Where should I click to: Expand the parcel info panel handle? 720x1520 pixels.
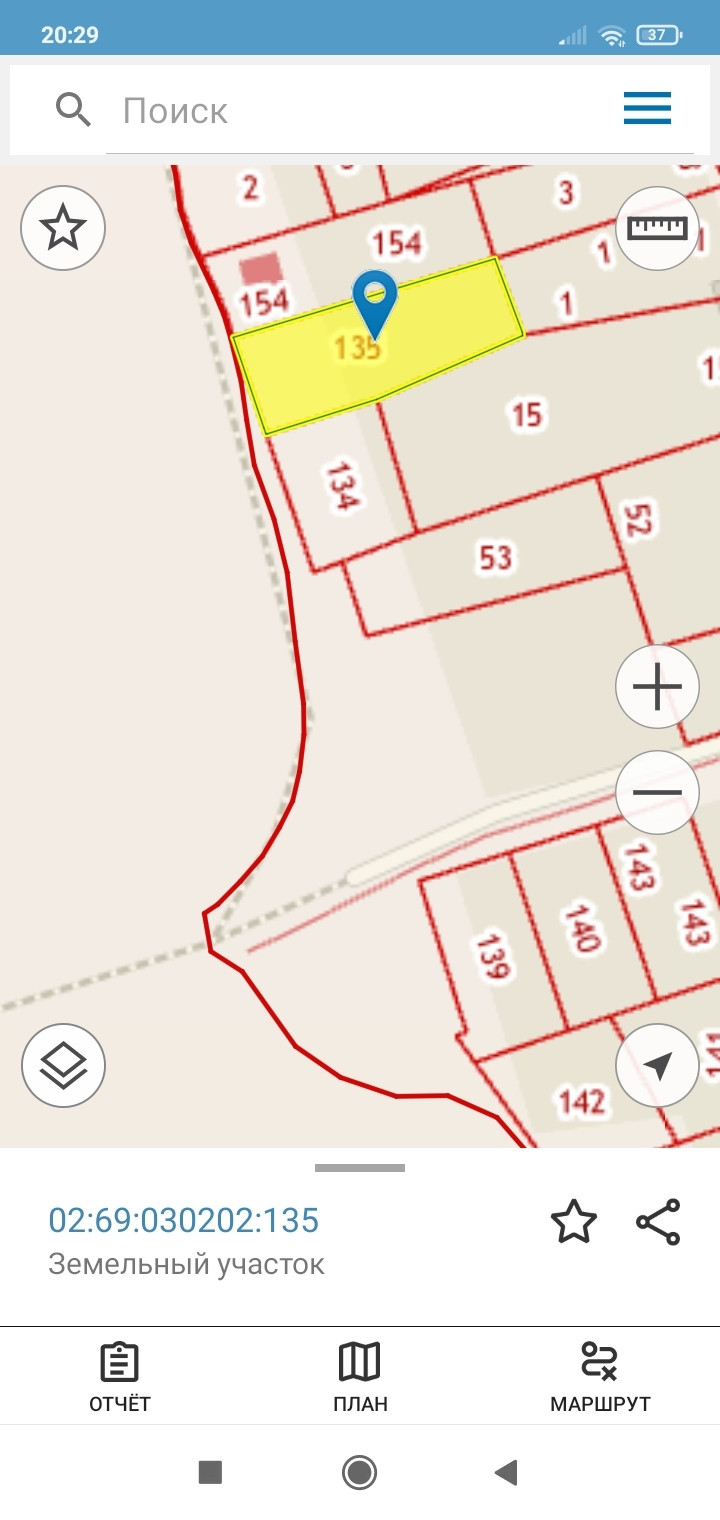point(360,1168)
